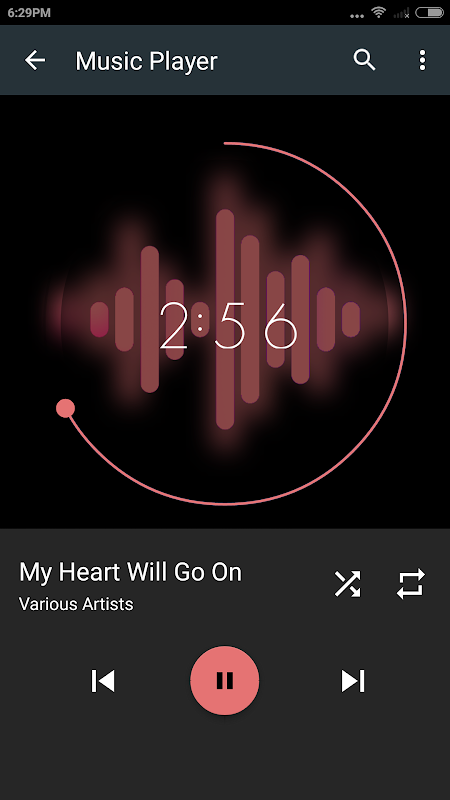This screenshot has height=800, width=450.
Task: Open the three-dot overflow menu
Action: coord(422,60)
